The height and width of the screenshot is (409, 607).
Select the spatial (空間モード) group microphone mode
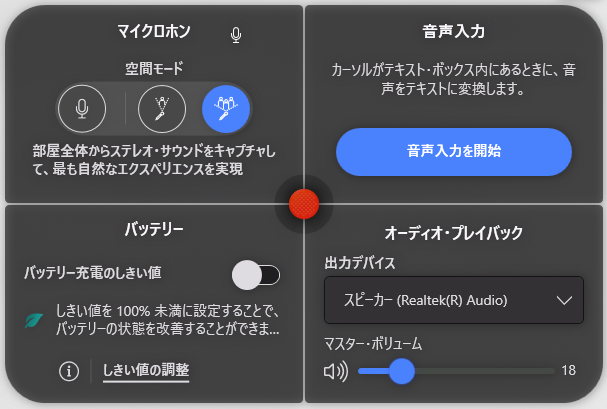point(226,108)
